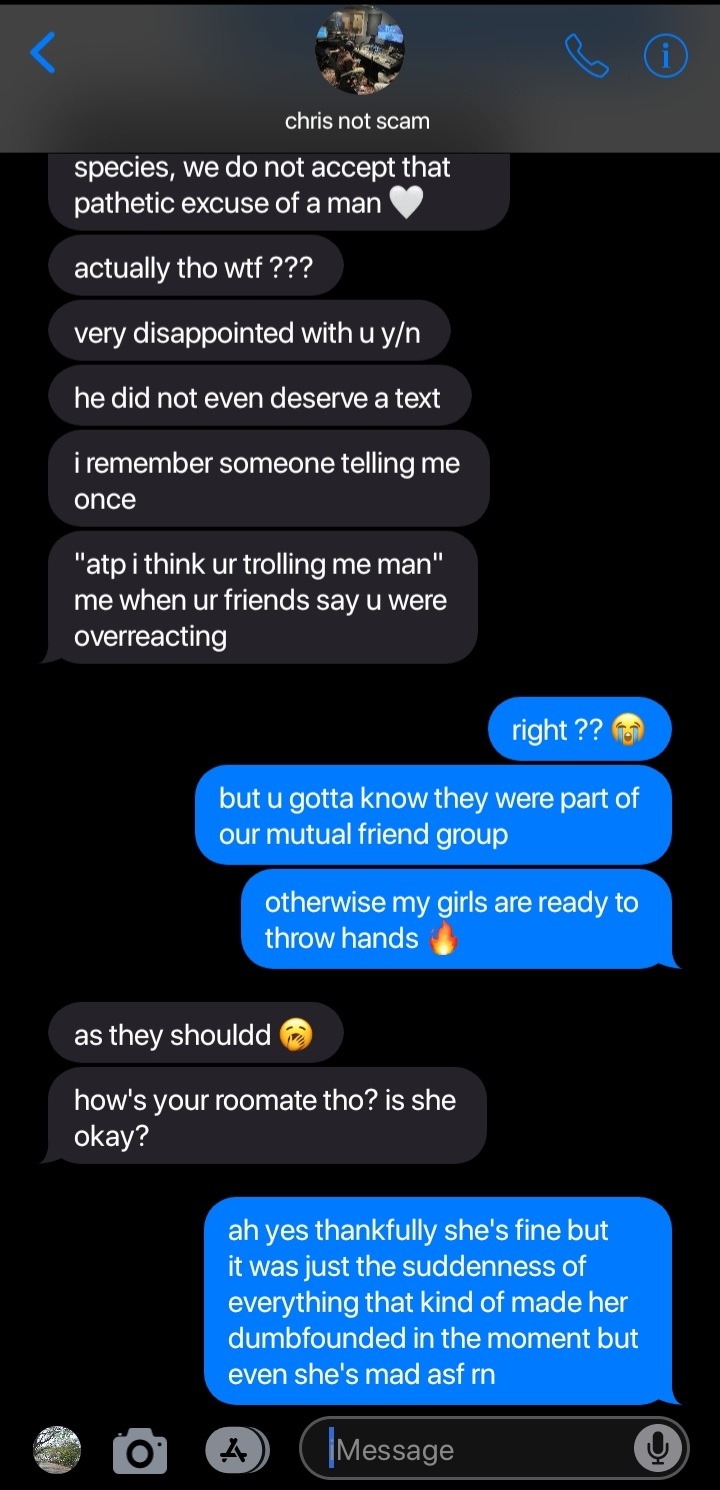Viewport: 720px width, 1490px height.
Task: Open the photo library thumbnail
Action: pyautogui.click(x=57, y=1449)
